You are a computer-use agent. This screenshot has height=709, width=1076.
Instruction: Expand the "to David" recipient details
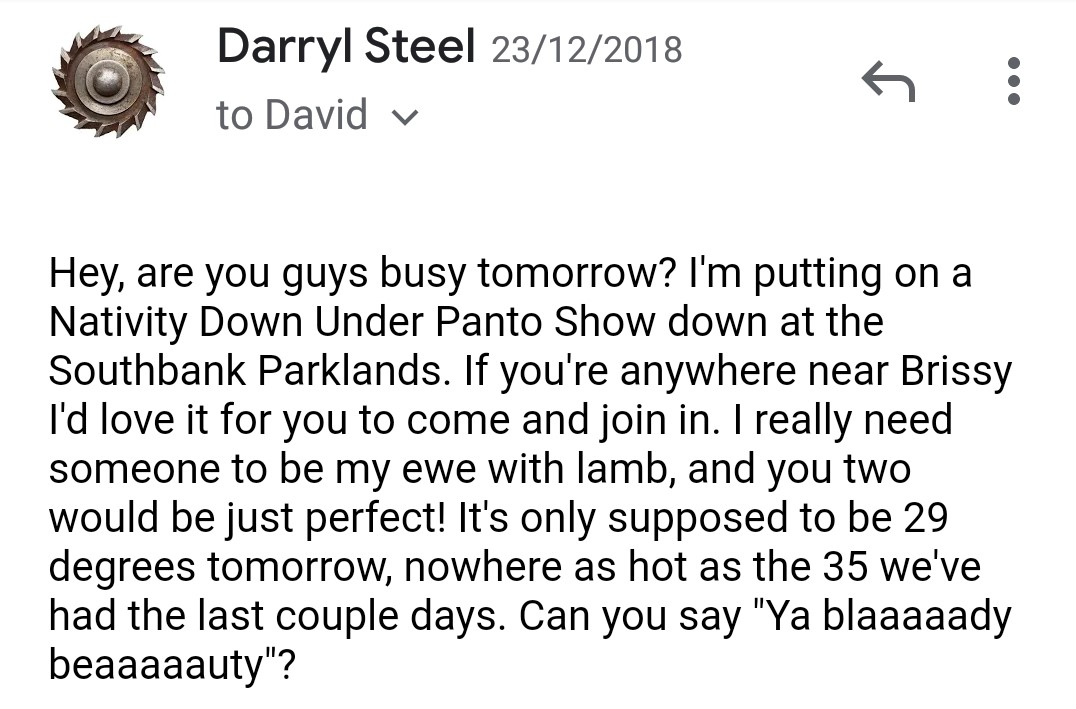click(x=405, y=117)
